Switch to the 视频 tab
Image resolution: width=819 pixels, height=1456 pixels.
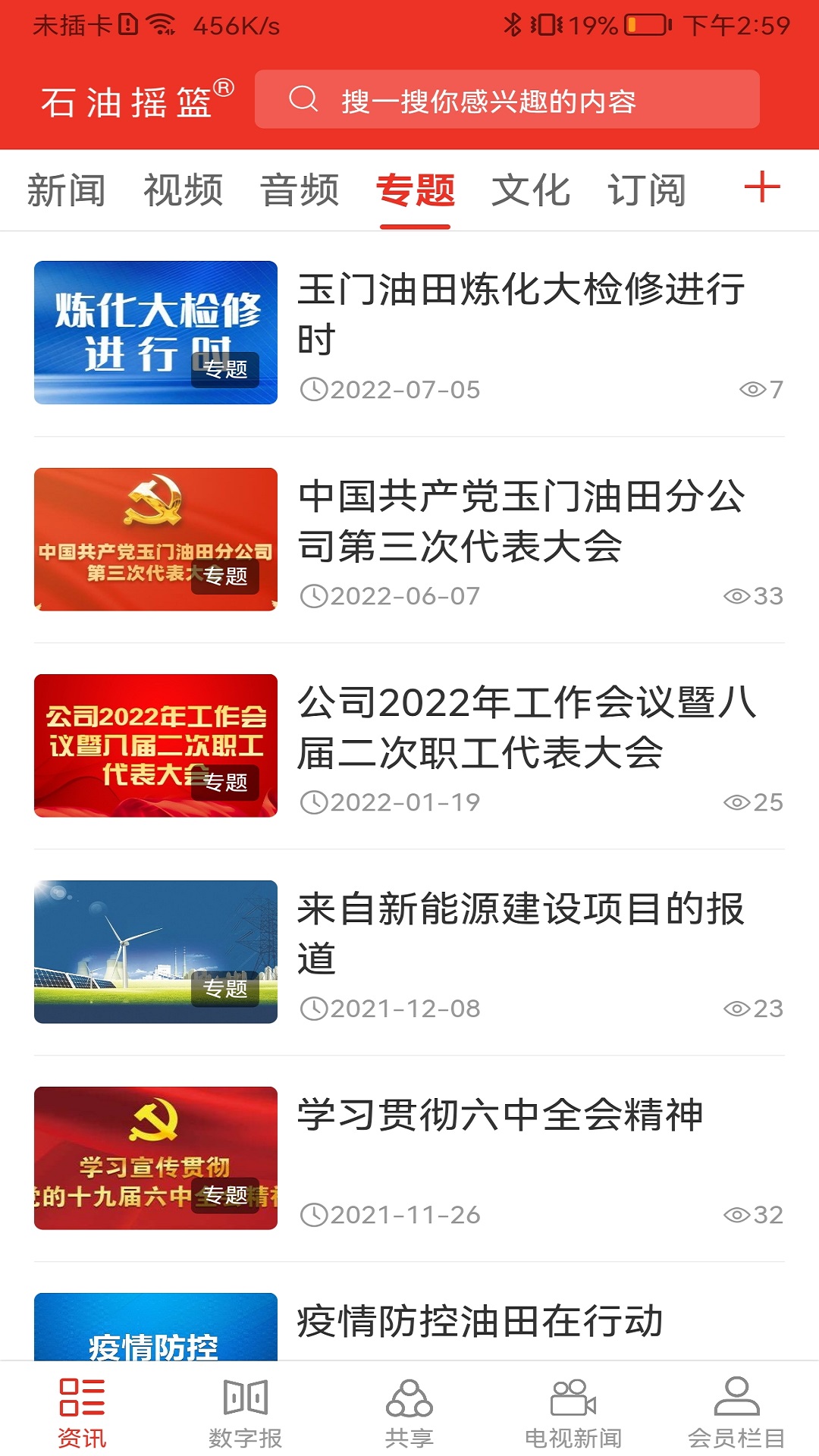(184, 190)
